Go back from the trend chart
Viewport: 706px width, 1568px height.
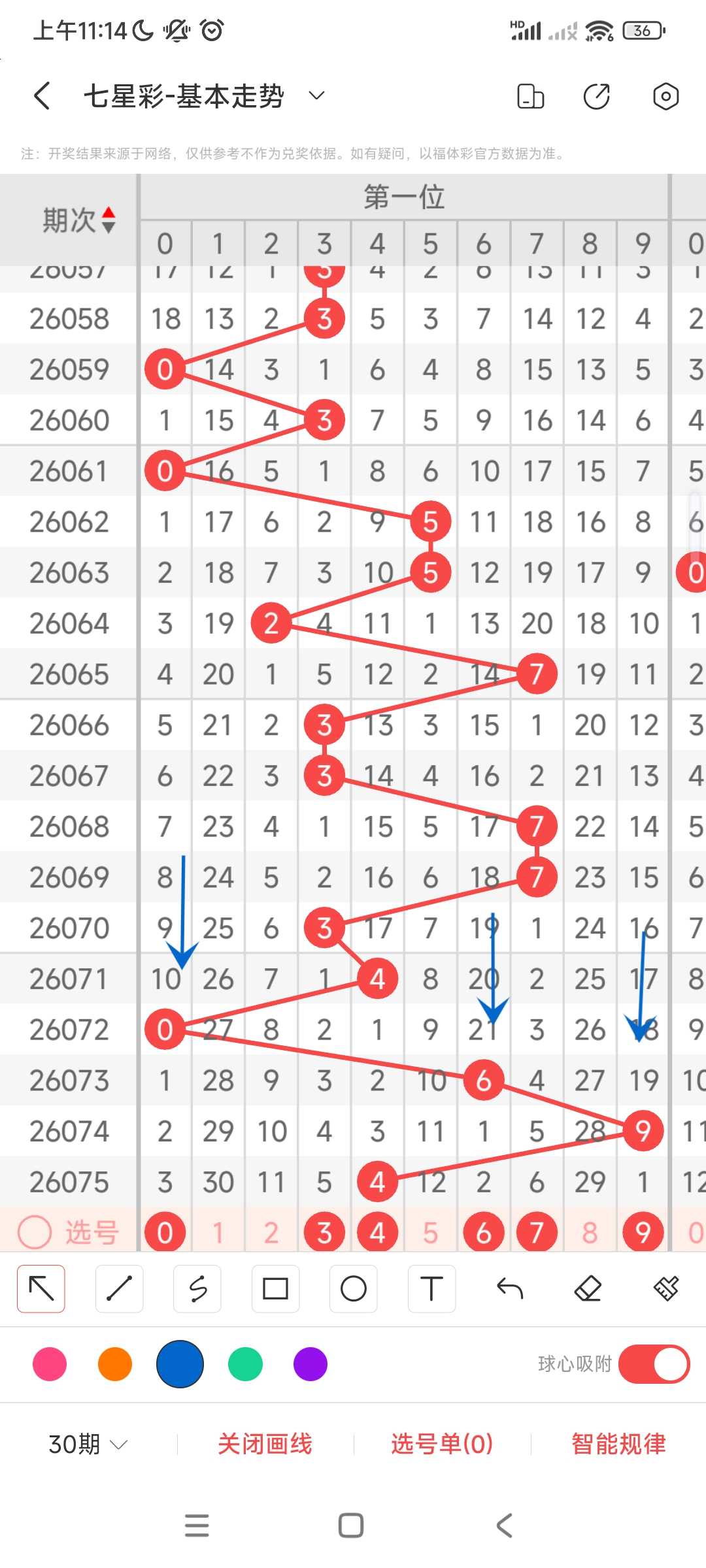[x=42, y=96]
